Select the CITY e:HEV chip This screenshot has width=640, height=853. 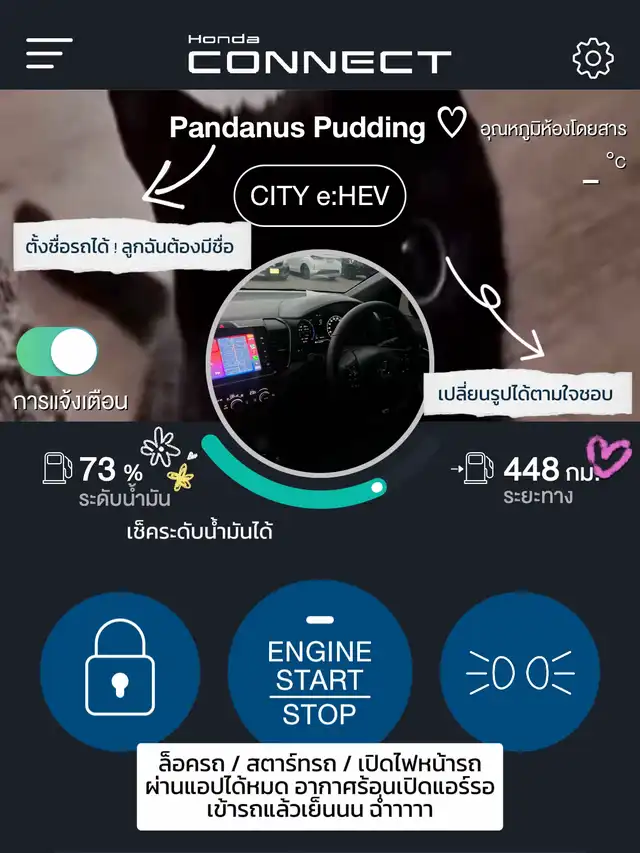pos(320,195)
